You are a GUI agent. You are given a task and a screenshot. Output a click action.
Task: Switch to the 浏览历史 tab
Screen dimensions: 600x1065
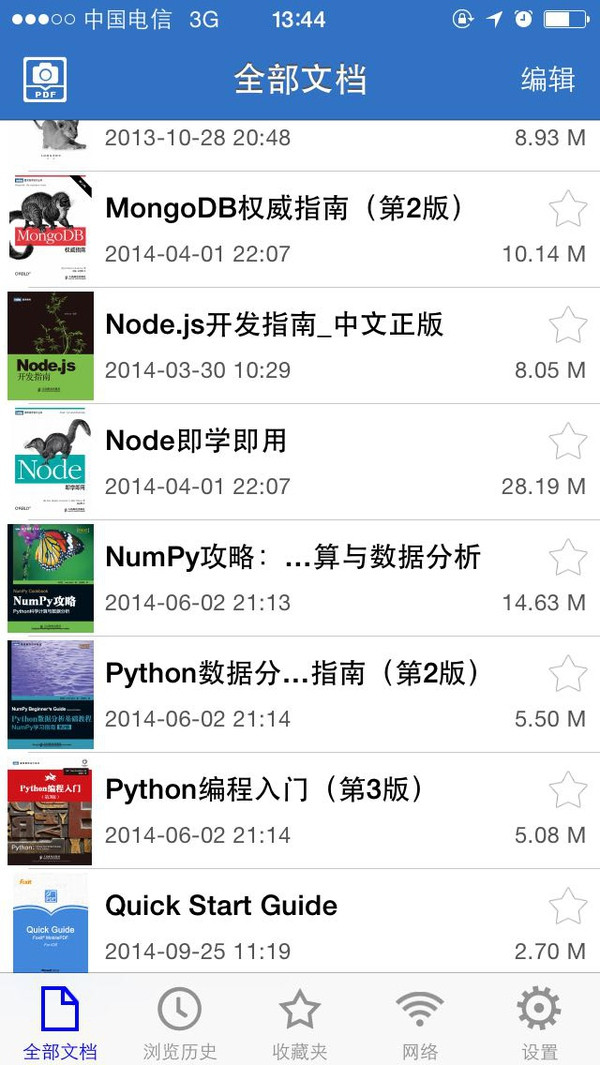[x=180, y=1022]
